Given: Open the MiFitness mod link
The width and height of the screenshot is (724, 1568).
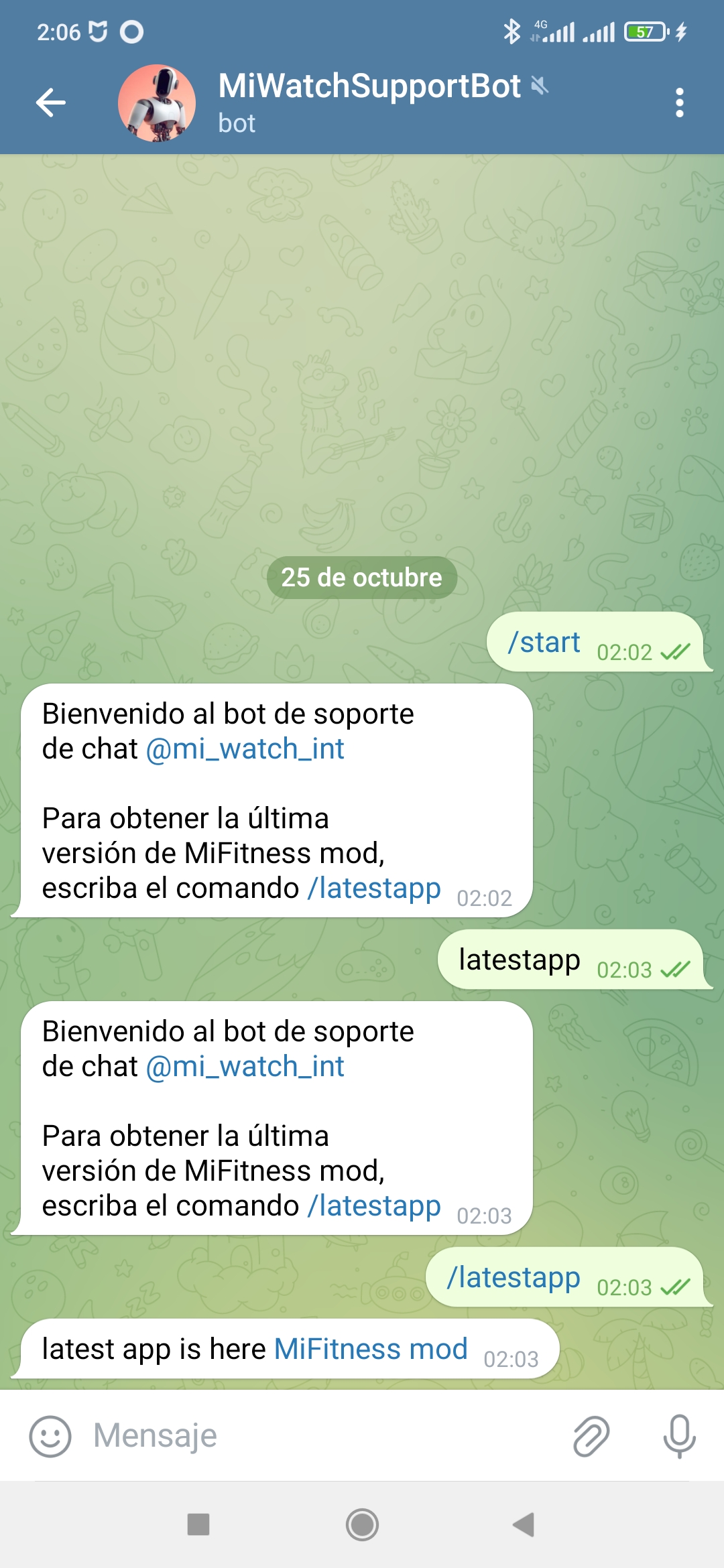Looking at the screenshot, I should tap(371, 1349).
